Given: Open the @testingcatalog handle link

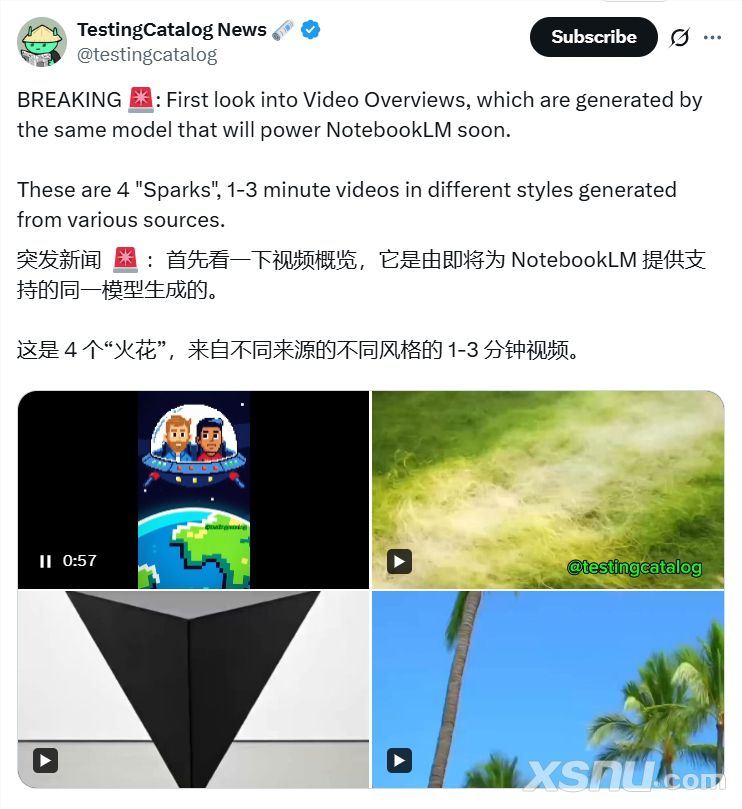Looking at the screenshot, I should pyautogui.click(x=146, y=55).
